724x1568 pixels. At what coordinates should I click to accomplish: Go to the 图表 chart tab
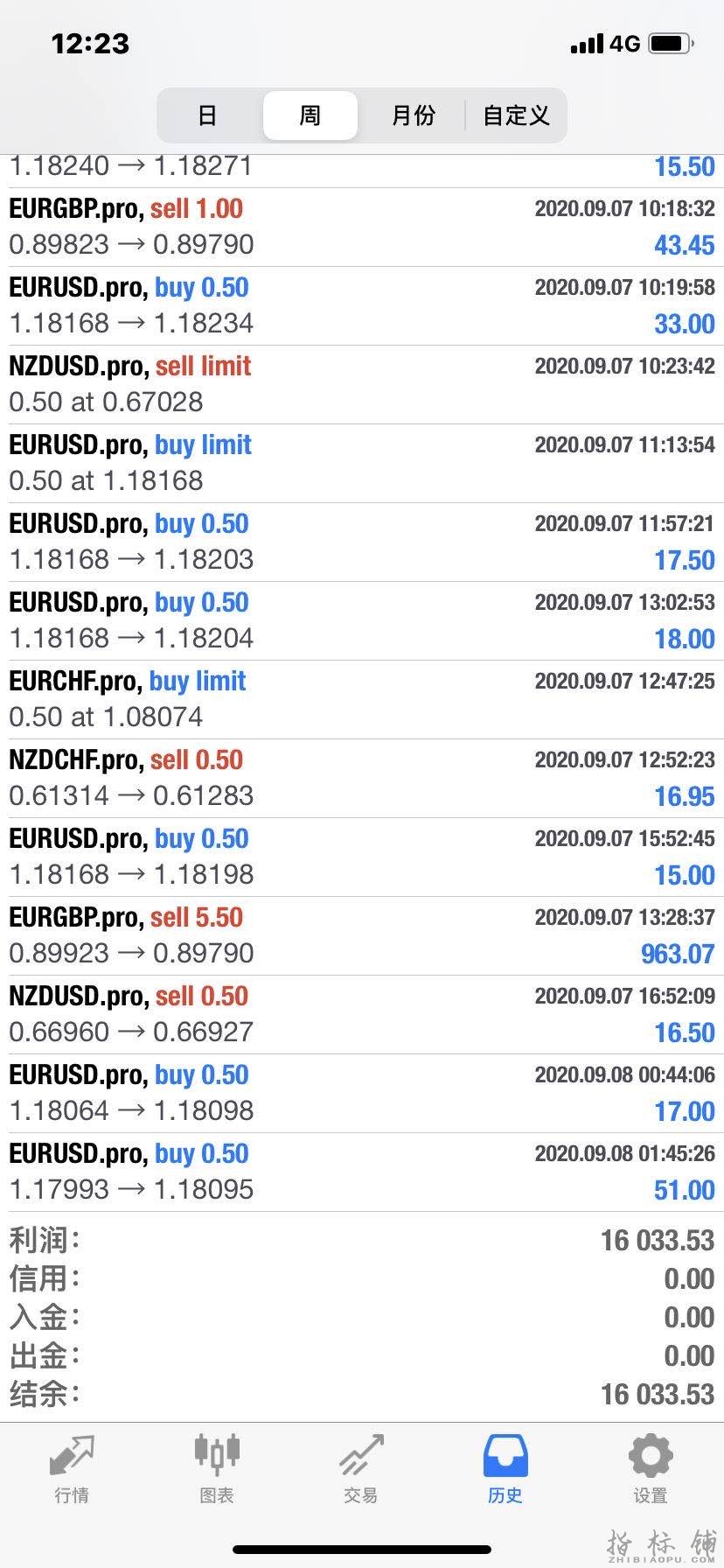tap(216, 1470)
